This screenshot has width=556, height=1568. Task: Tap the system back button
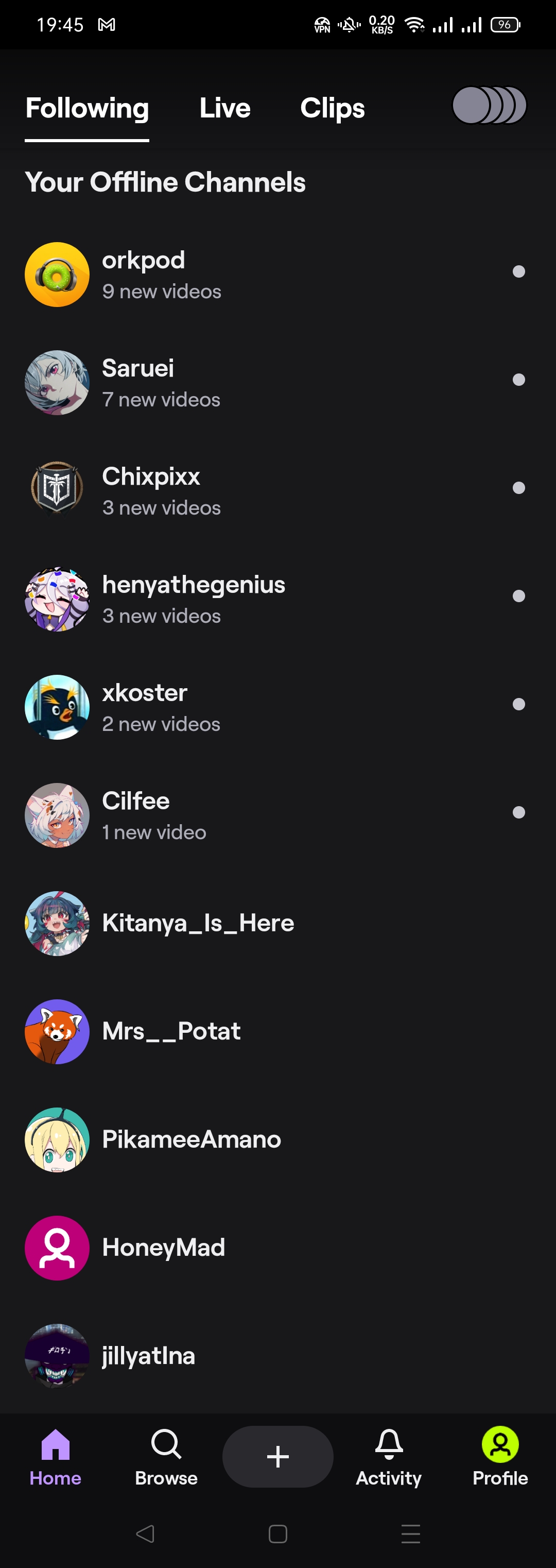[x=145, y=1533]
